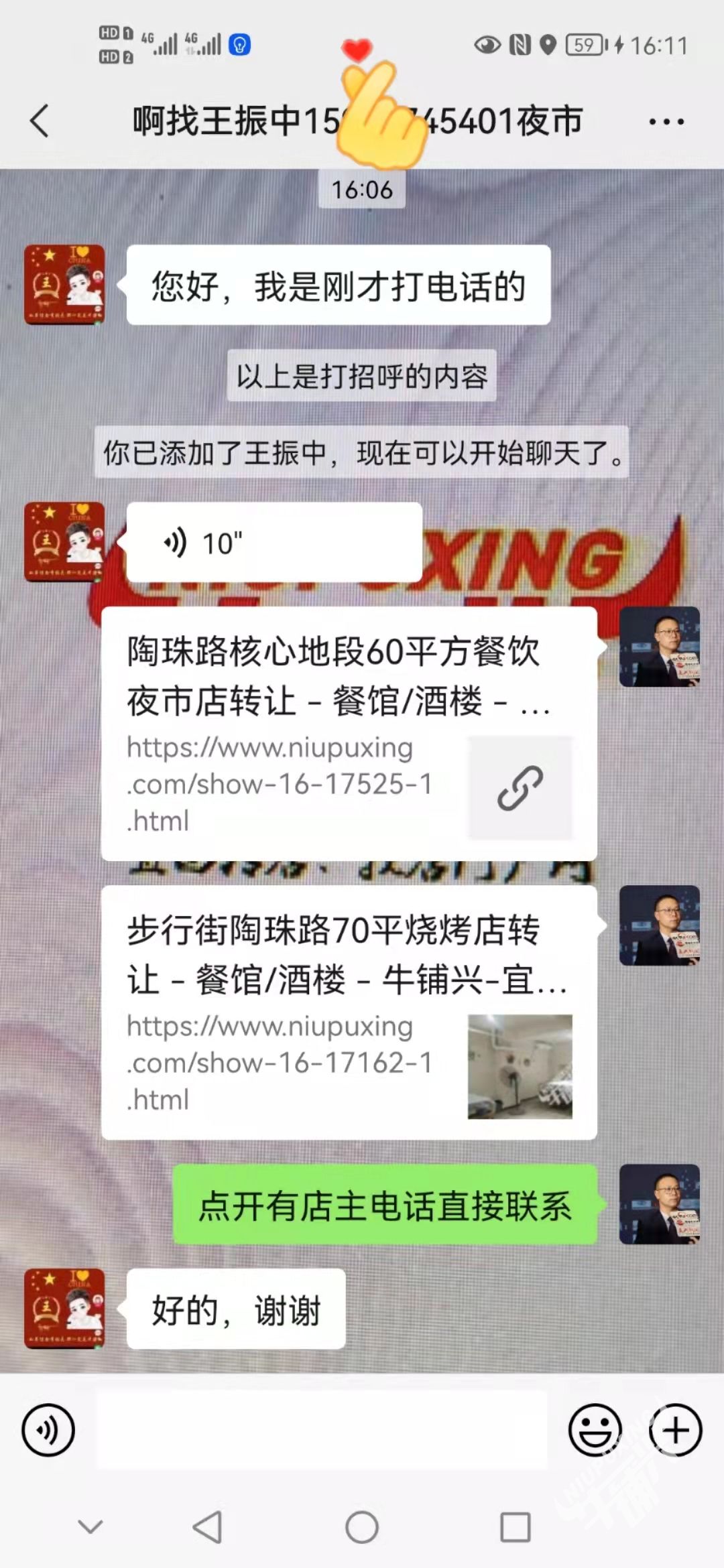Open the 步行街陶珠路70平烧烤店转让 link card

point(349,1012)
